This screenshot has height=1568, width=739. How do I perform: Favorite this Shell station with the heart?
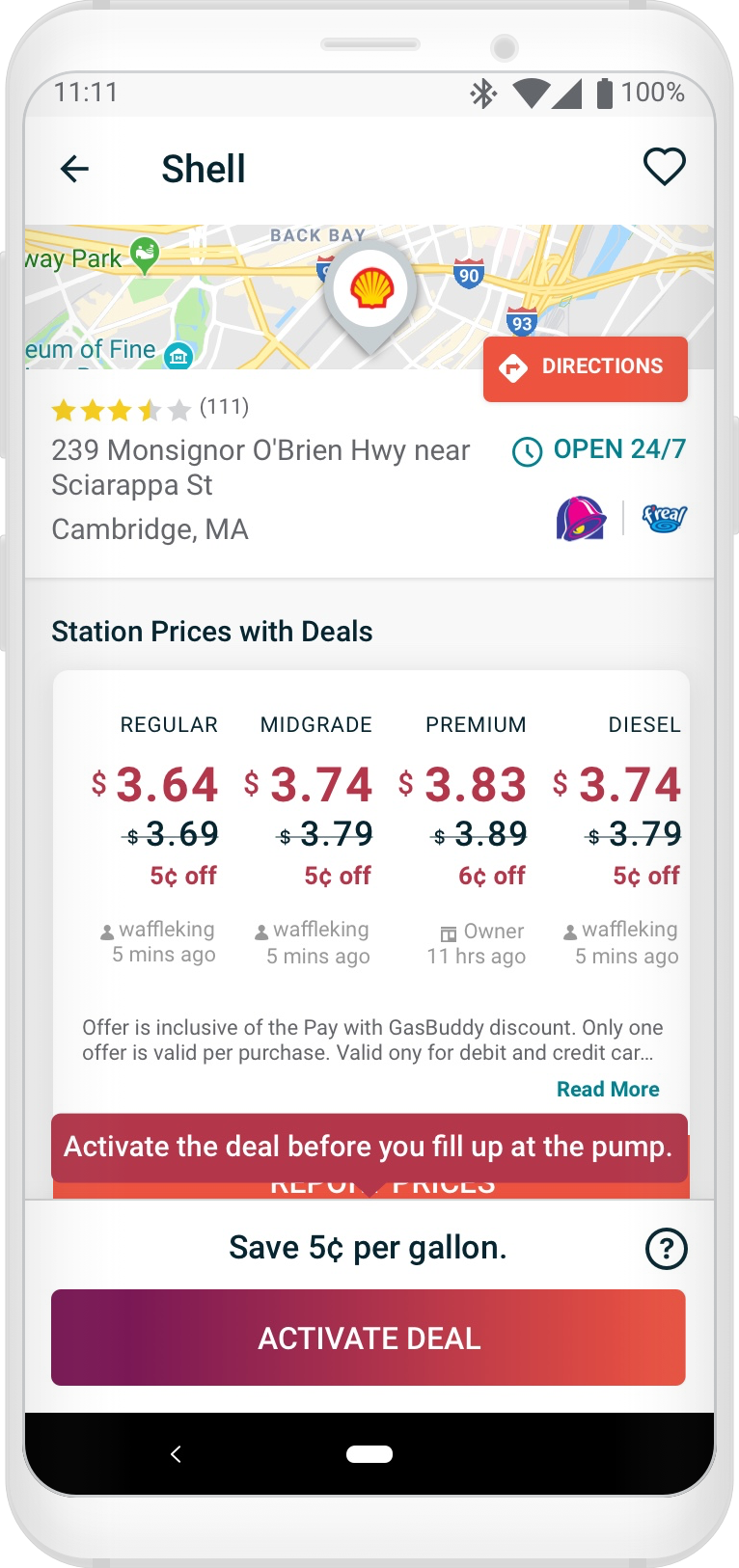[664, 167]
